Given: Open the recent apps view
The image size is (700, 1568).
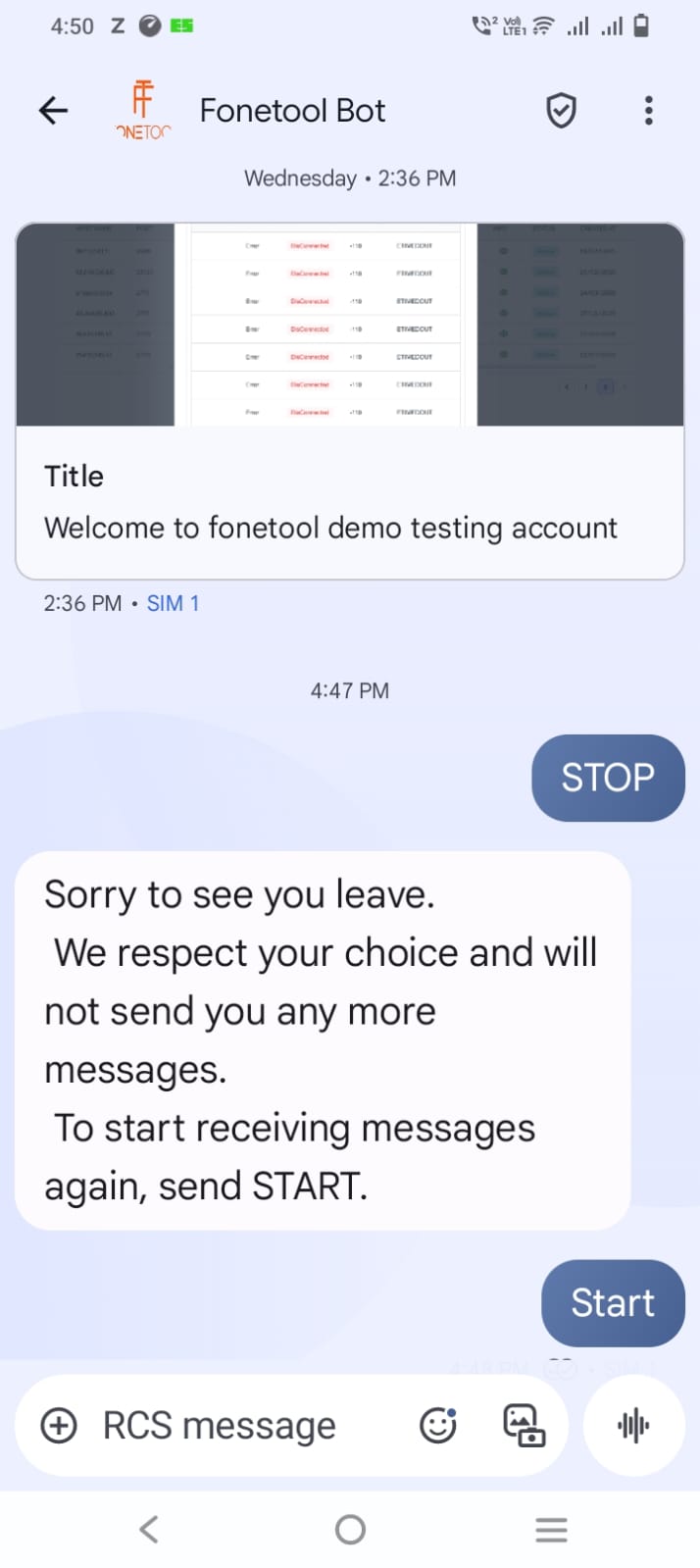Looking at the screenshot, I should point(551,1529).
